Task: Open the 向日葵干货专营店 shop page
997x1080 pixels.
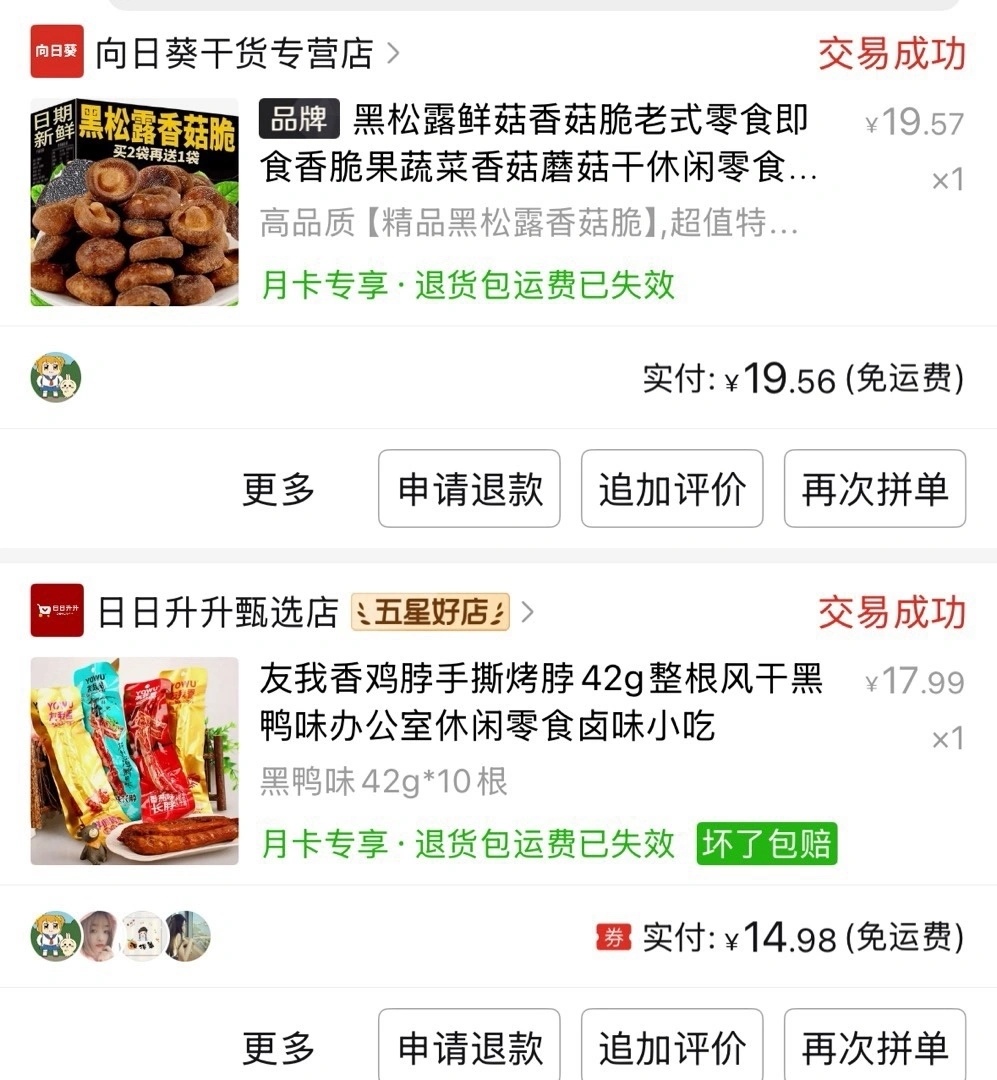Action: (x=233, y=52)
